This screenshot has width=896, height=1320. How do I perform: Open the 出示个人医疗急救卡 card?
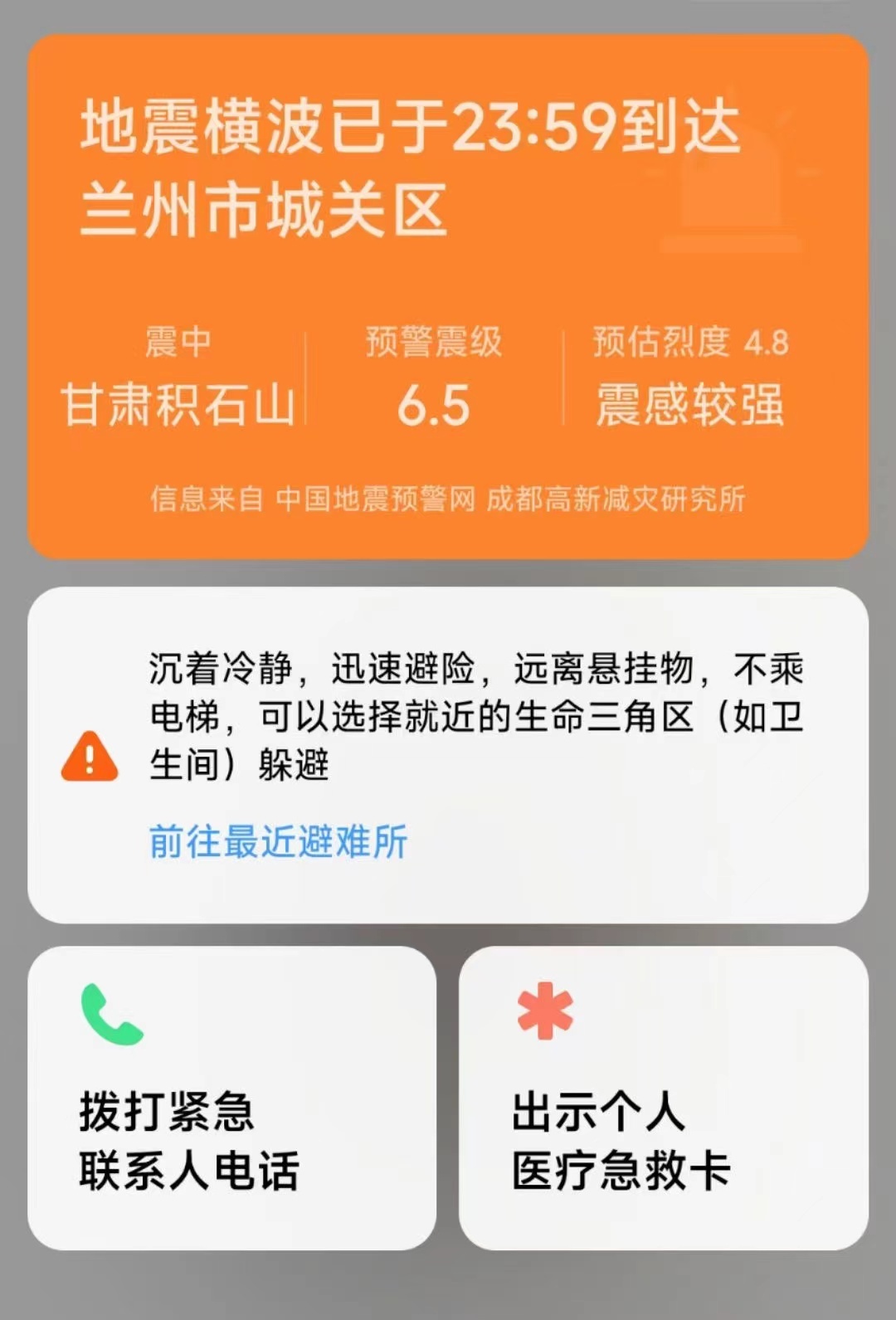pos(663,1097)
